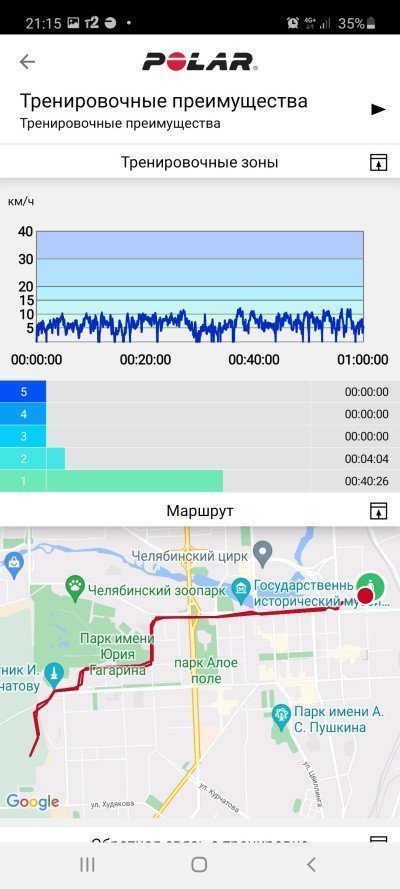Go back using the top-left arrow
Viewport: 400px width, 889px height.
coord(27,61)
